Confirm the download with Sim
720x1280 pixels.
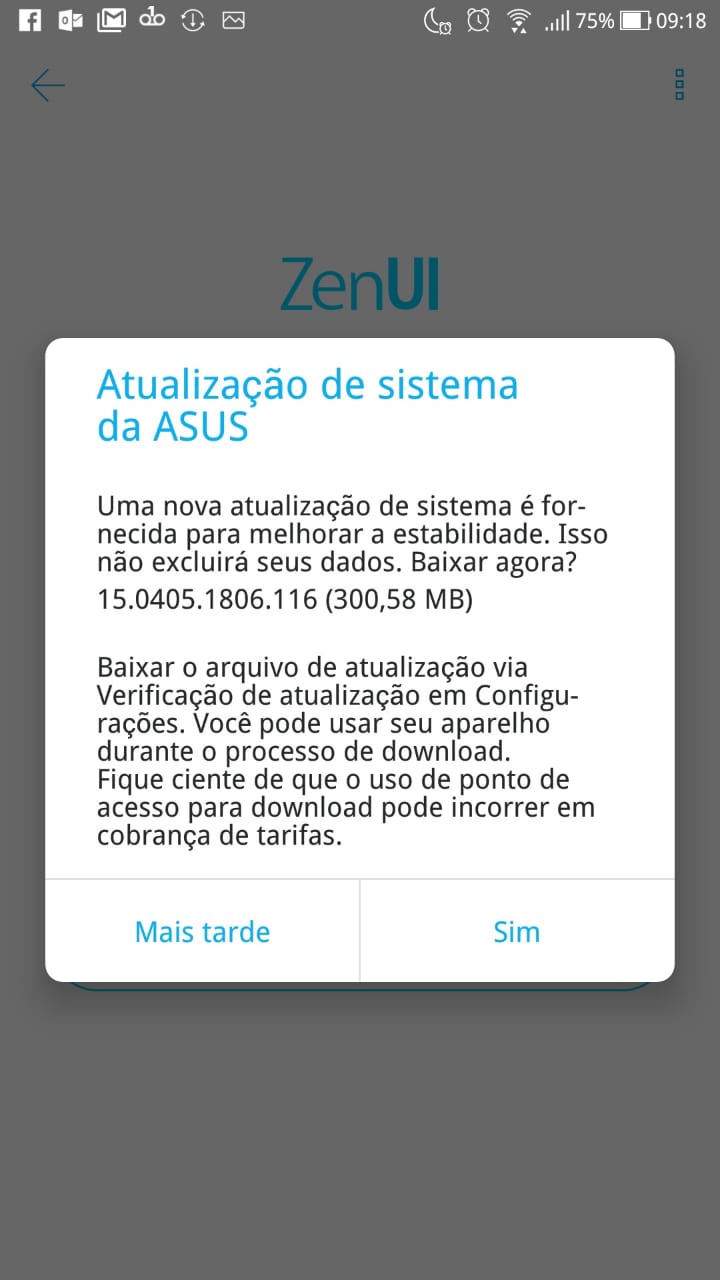tap(516, 932)
